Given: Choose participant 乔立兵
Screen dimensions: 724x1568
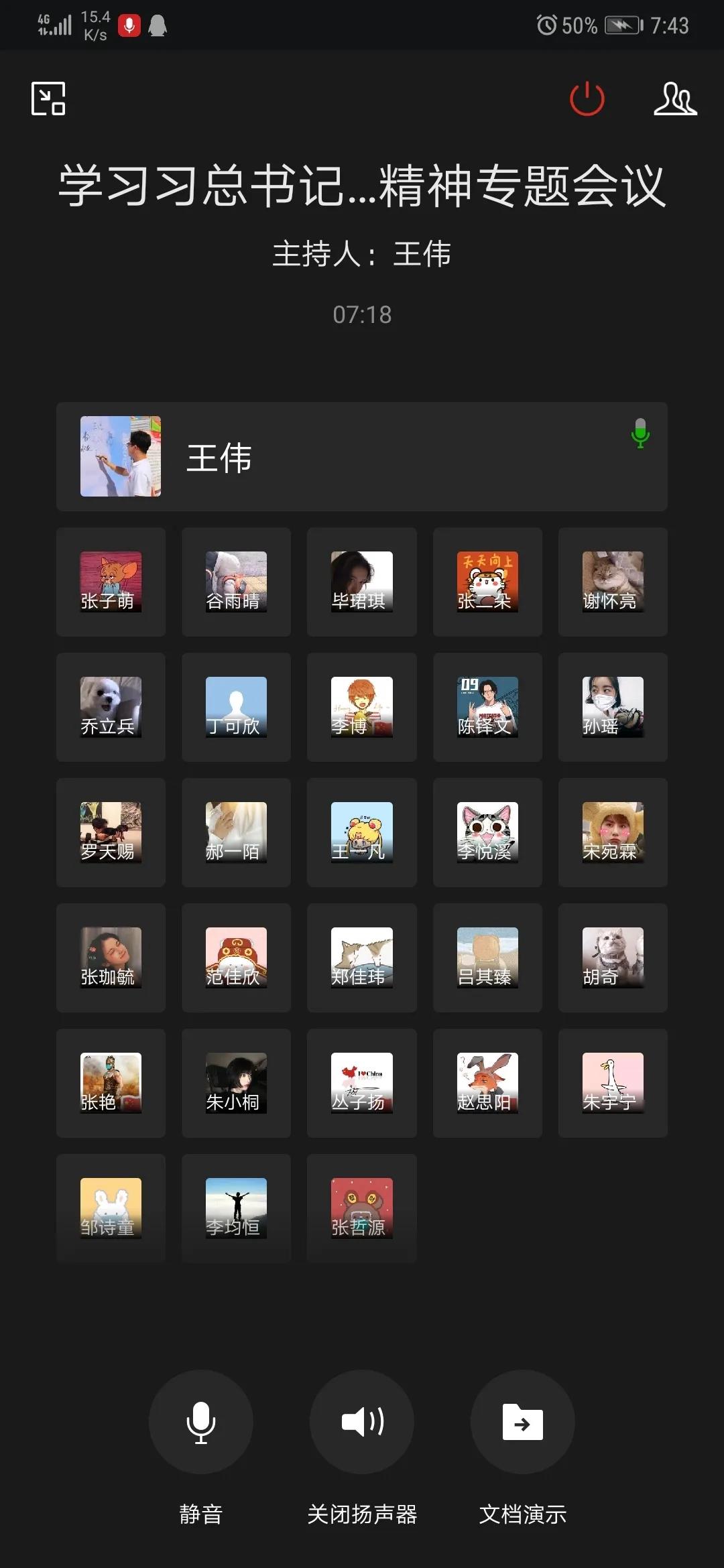Looking at the screenshot, I should [x=111, y=707].
